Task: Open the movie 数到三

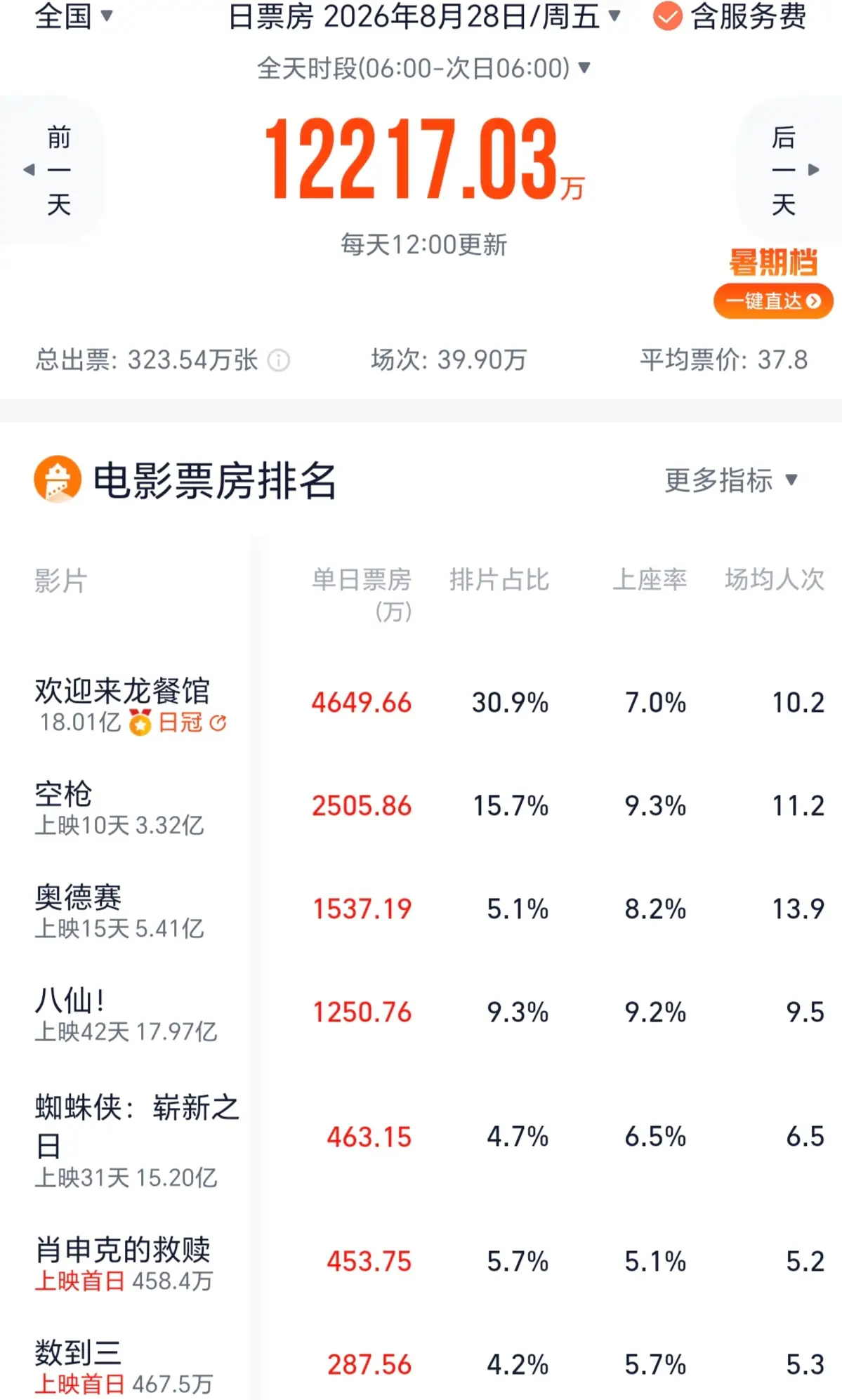Action: [x=78, y=1352]
